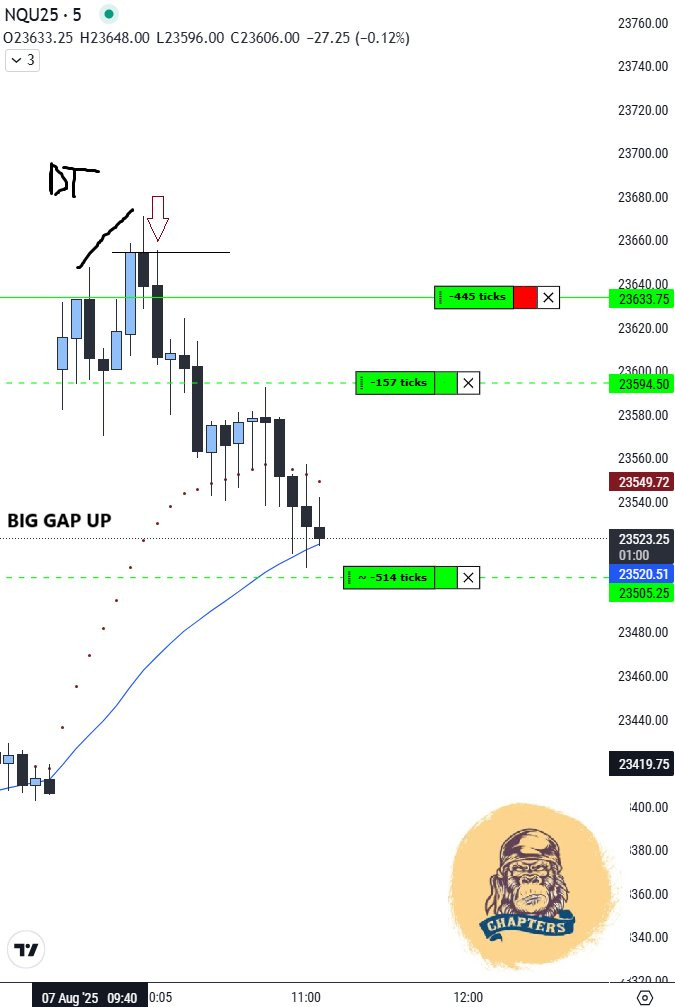Open chart settings gear by the time axis
This screenshot has height=1007, width=675.
(x=644, y=997)
